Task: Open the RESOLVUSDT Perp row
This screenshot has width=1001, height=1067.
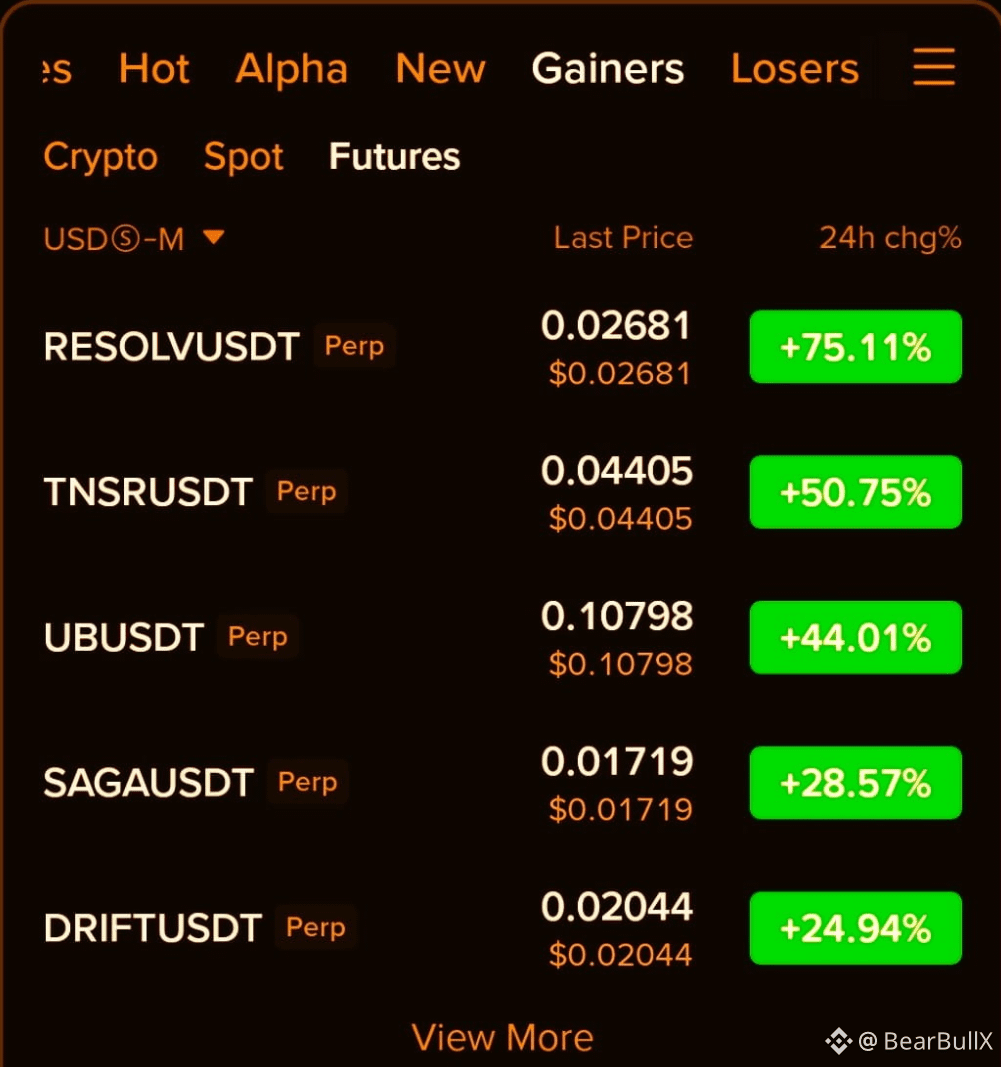Action: pyautogui.click(x=502, y=346)
